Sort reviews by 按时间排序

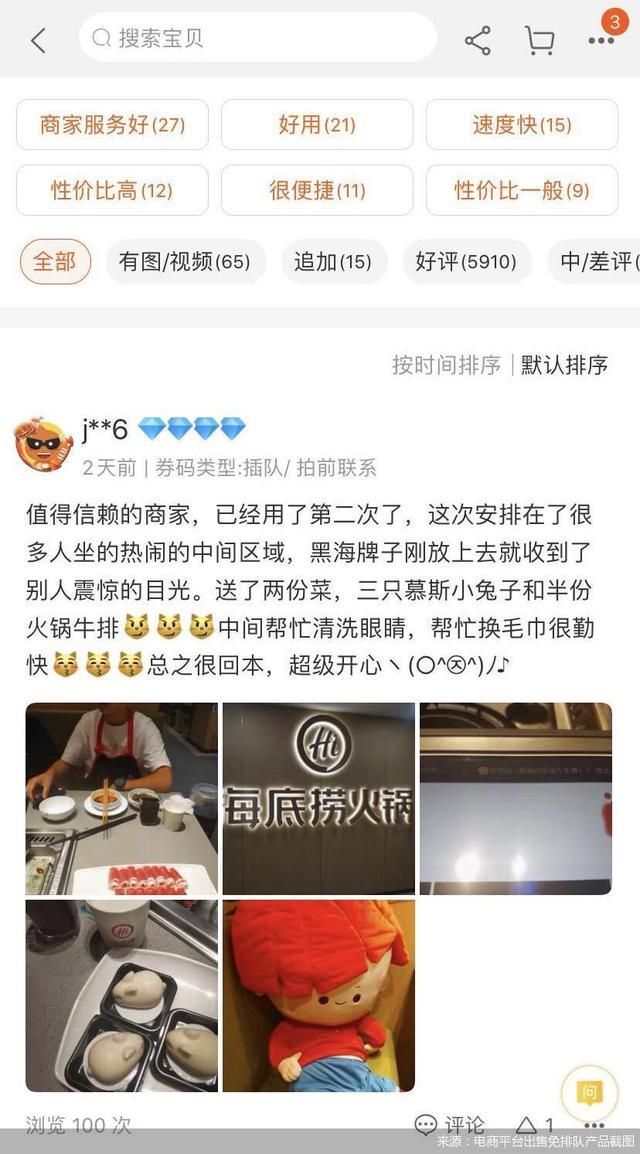pyautogui.click(x=446, y=365)
